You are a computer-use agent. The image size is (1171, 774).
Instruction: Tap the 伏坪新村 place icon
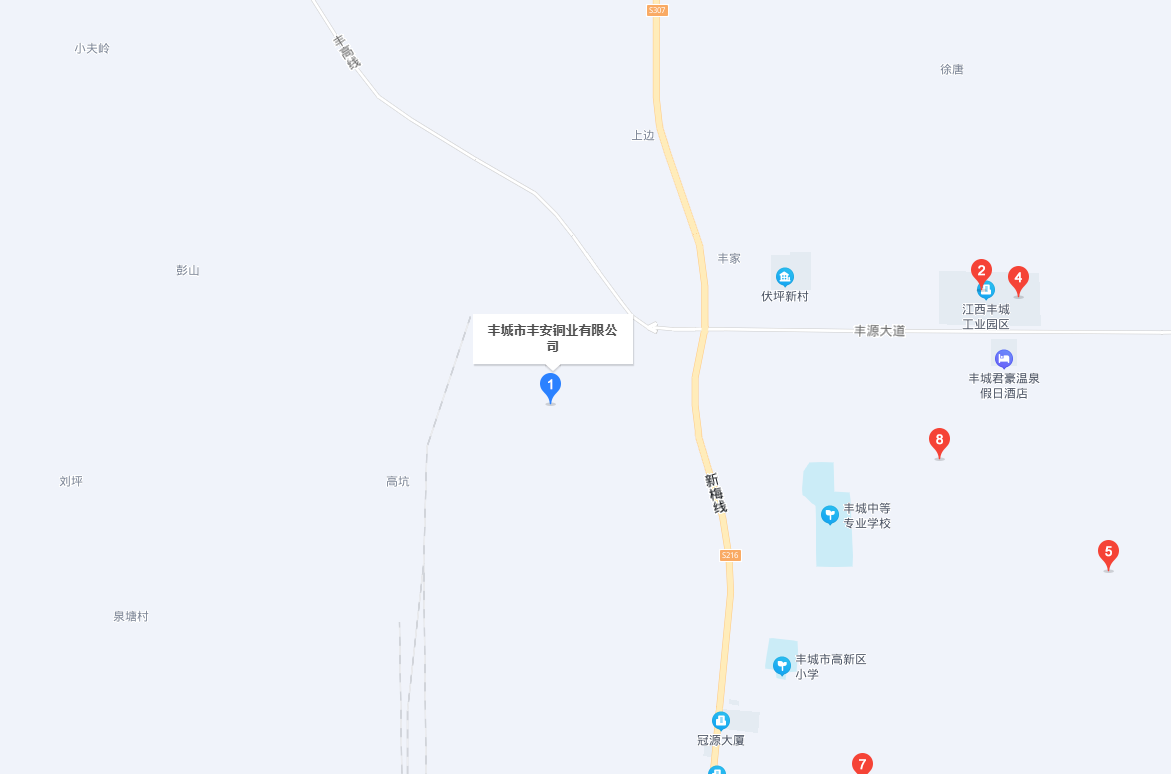tap(785, 277)
